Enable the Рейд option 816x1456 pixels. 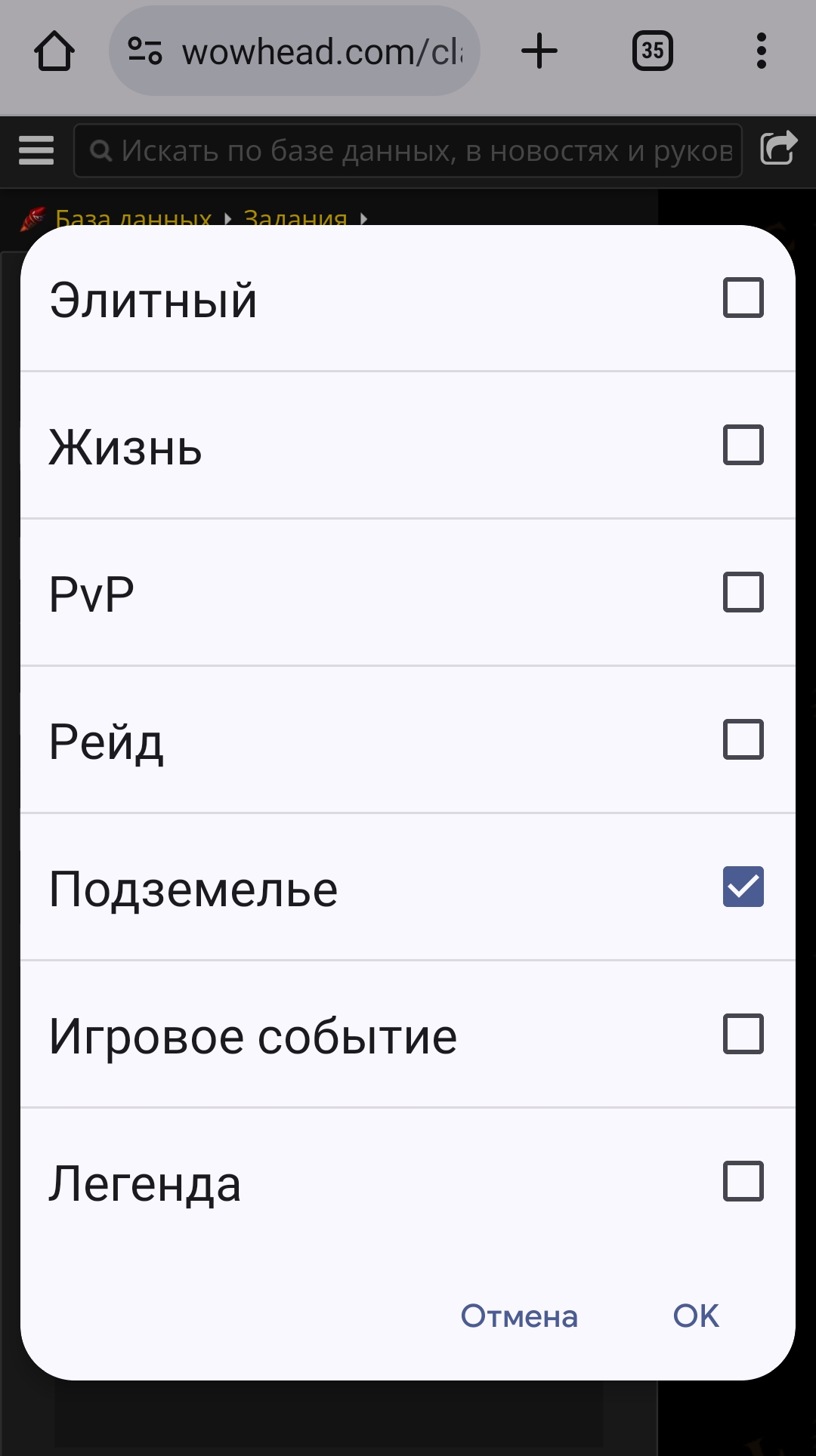pyautogui.click(x=408, y=739)
